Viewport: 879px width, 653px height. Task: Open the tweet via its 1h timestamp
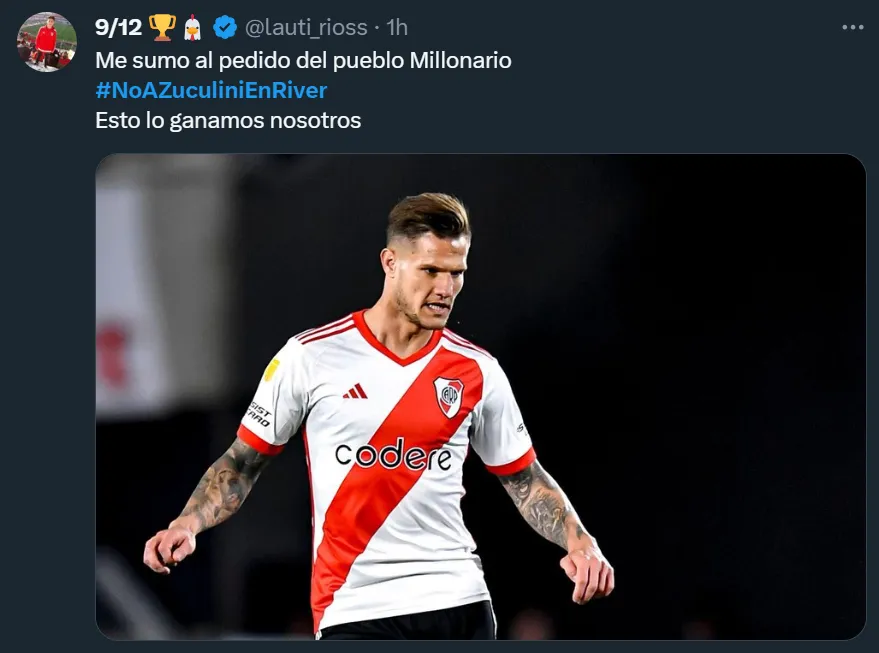tap(396, 28)
